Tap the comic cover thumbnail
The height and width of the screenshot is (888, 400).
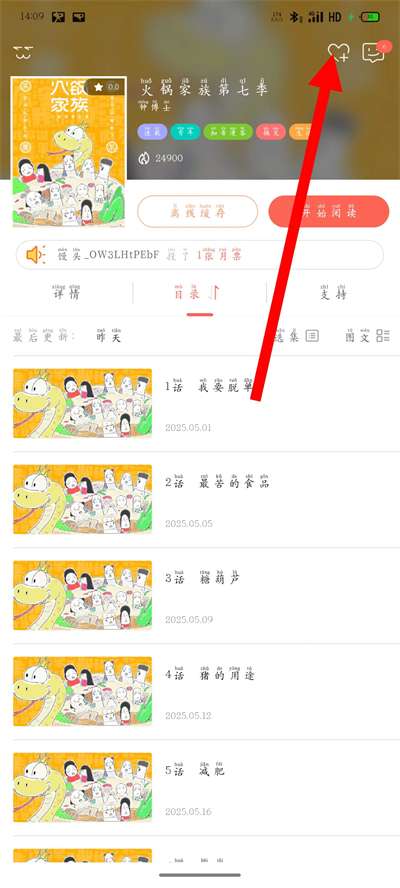point(69,152)
